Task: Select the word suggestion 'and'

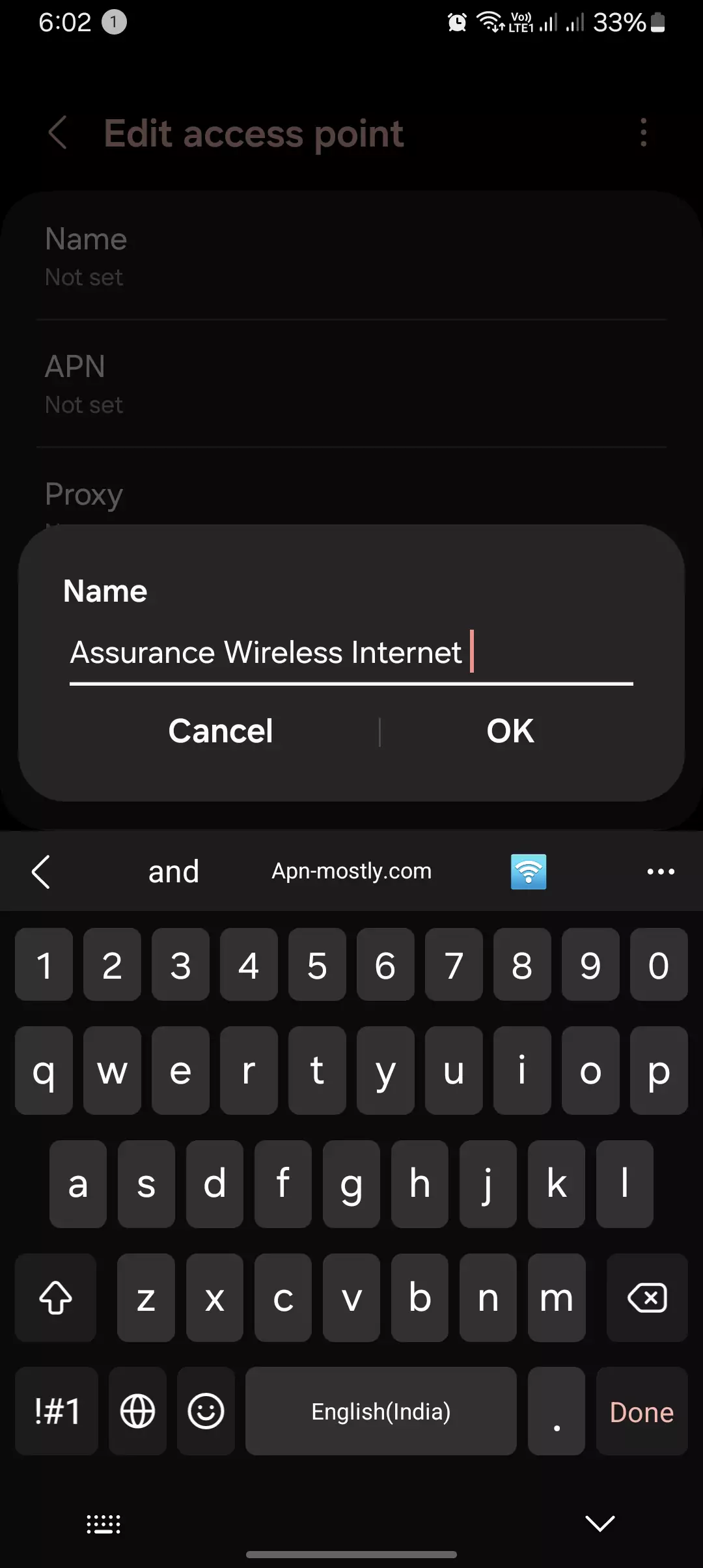Action: (173, 871)
